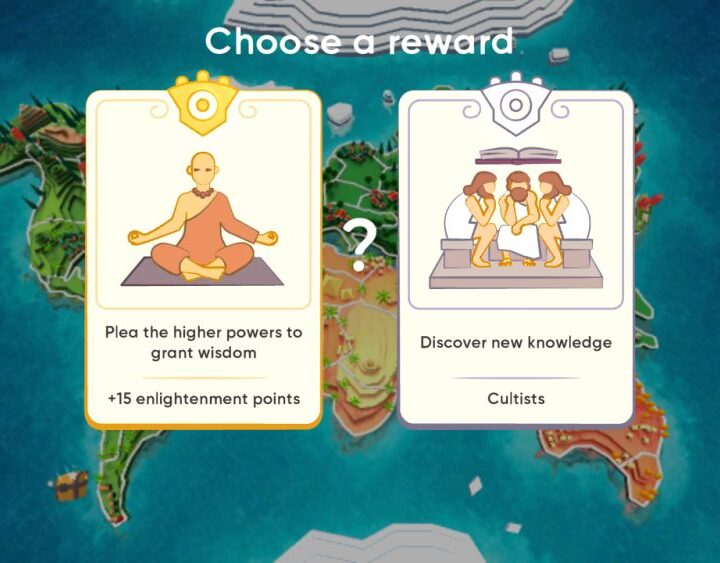Choose the Discover new knowledge Cultists card
This screenshot has width=720, height=563.
tap(515, 260)
